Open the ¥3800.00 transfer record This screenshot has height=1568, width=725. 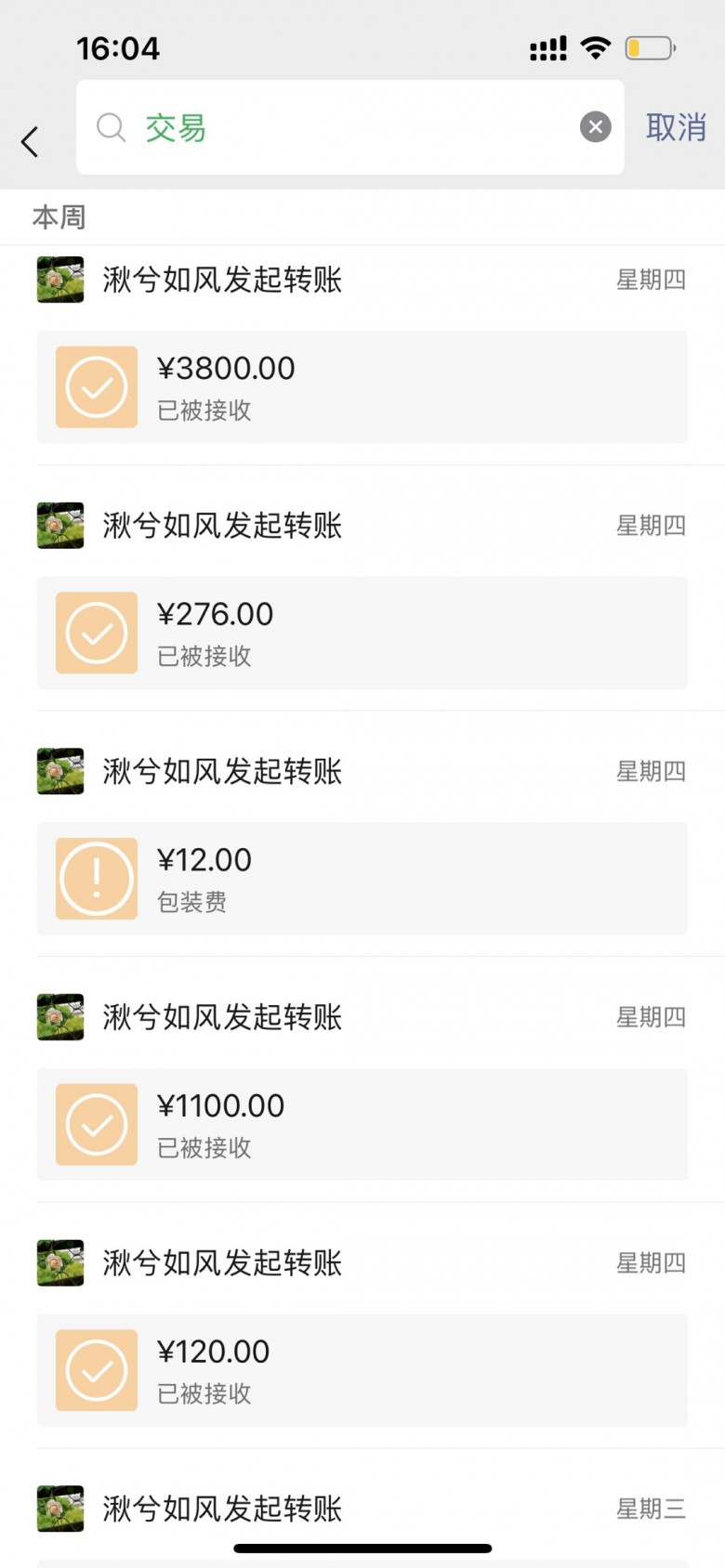(362, 386)
